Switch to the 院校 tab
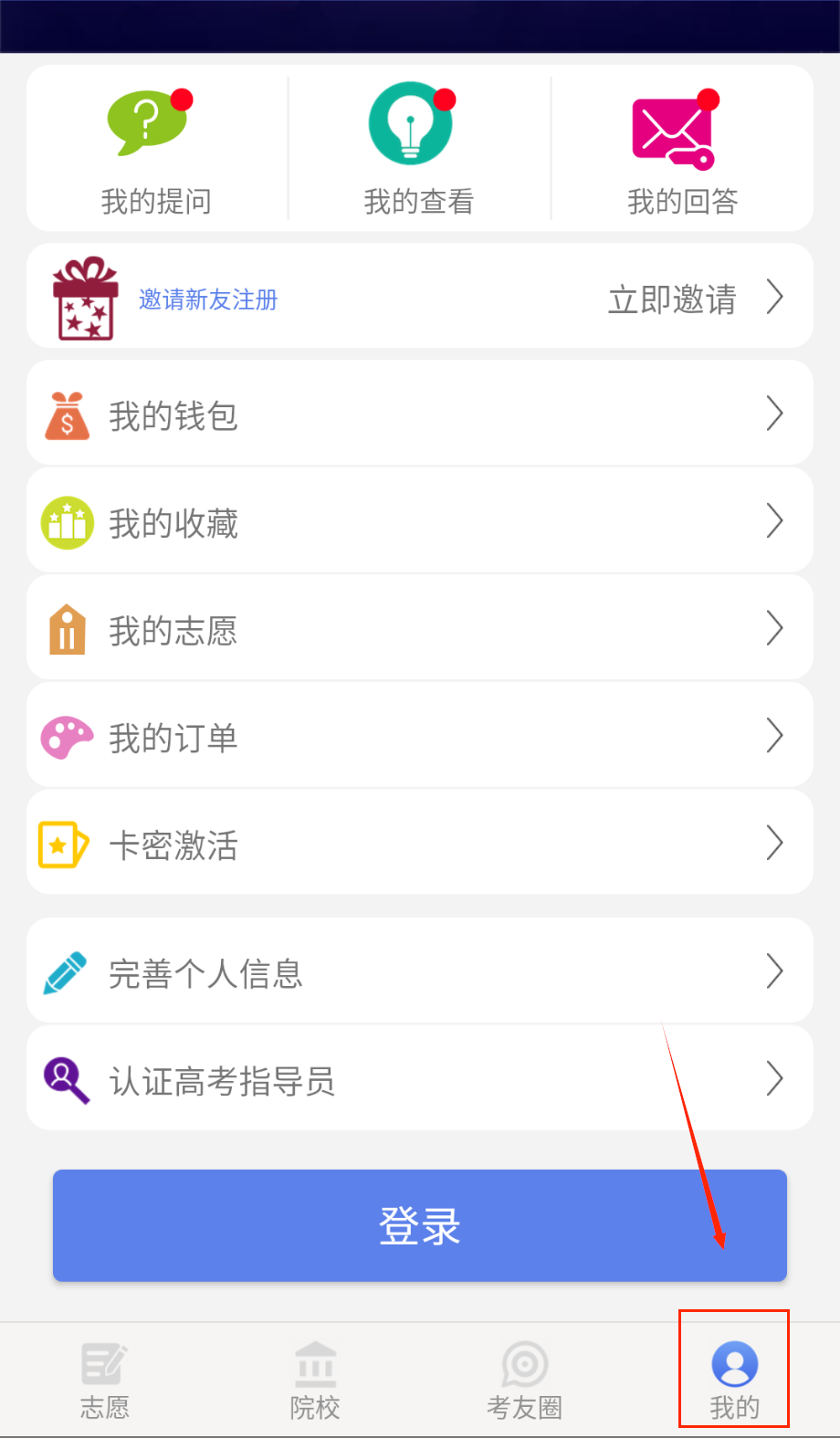Image resolution: width=840 pixels, height=1438 pixels. 315,1380
